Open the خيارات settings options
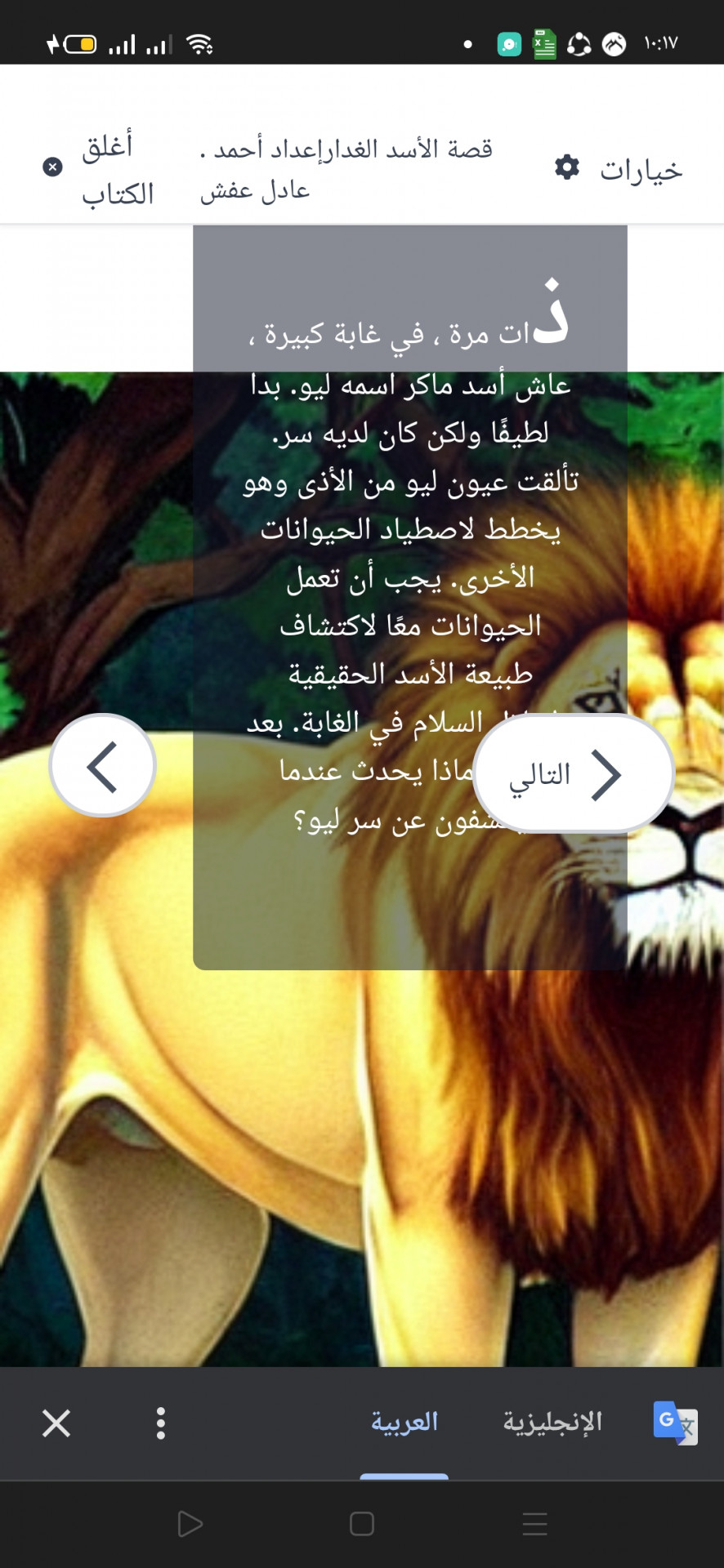This screenshot has width=724, height=1568. [x=619, y=169]
